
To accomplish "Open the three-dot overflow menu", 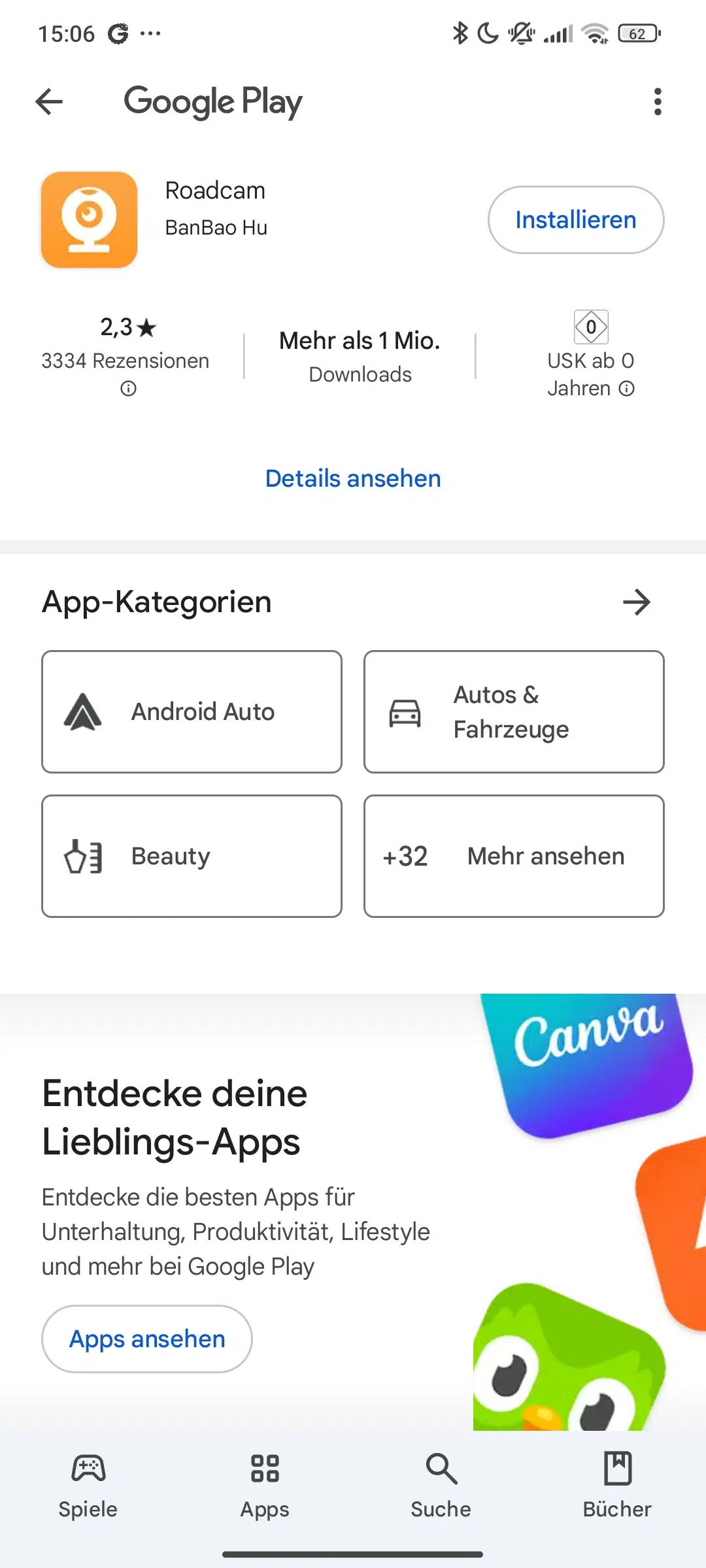I will tap(658, 102).
